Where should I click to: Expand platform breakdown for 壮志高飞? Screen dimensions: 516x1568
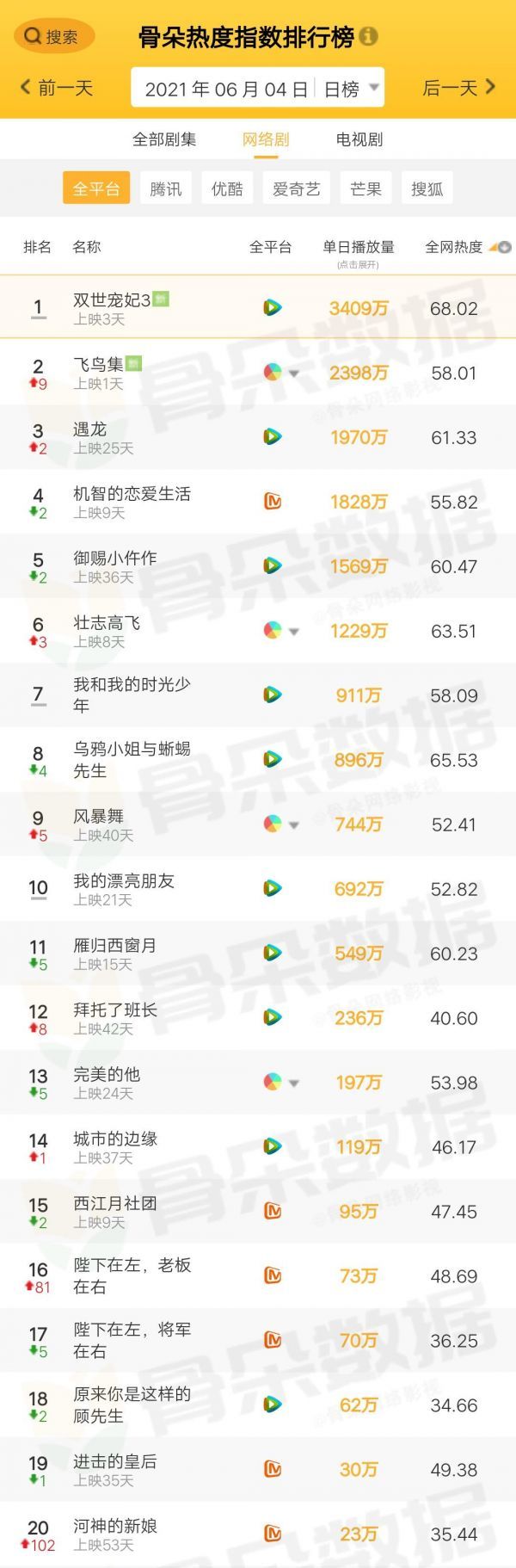293,632
